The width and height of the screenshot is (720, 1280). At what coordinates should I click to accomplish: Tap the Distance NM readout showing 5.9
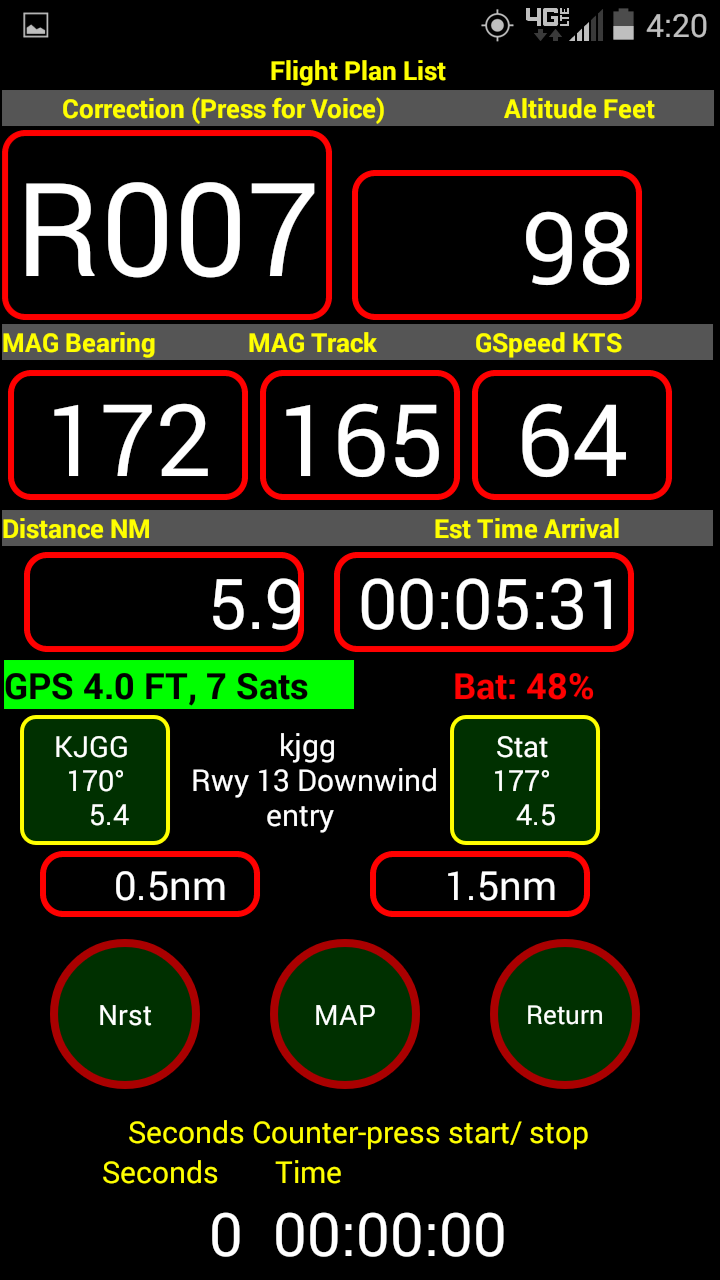(163, 601)
